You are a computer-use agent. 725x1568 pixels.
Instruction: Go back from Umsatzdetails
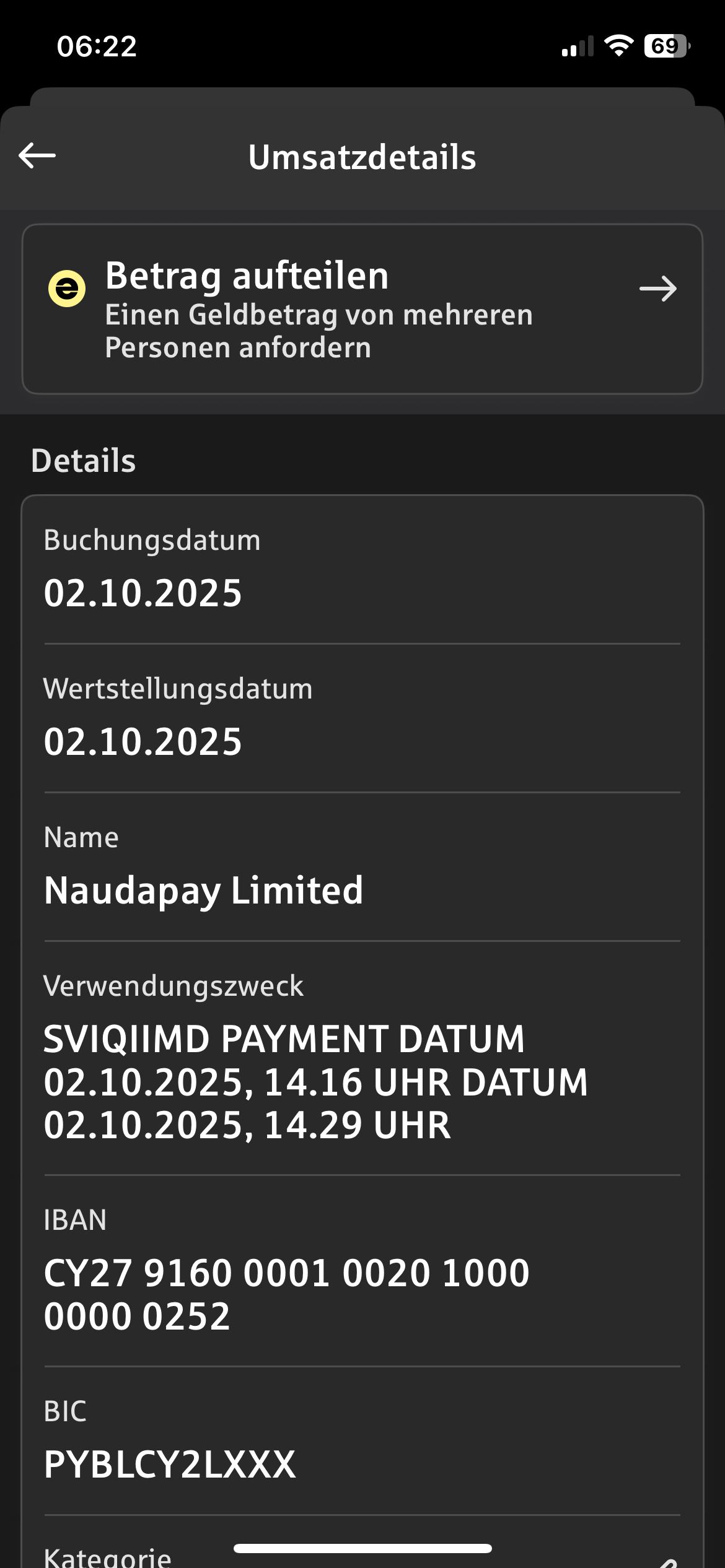tap(37, 155)
